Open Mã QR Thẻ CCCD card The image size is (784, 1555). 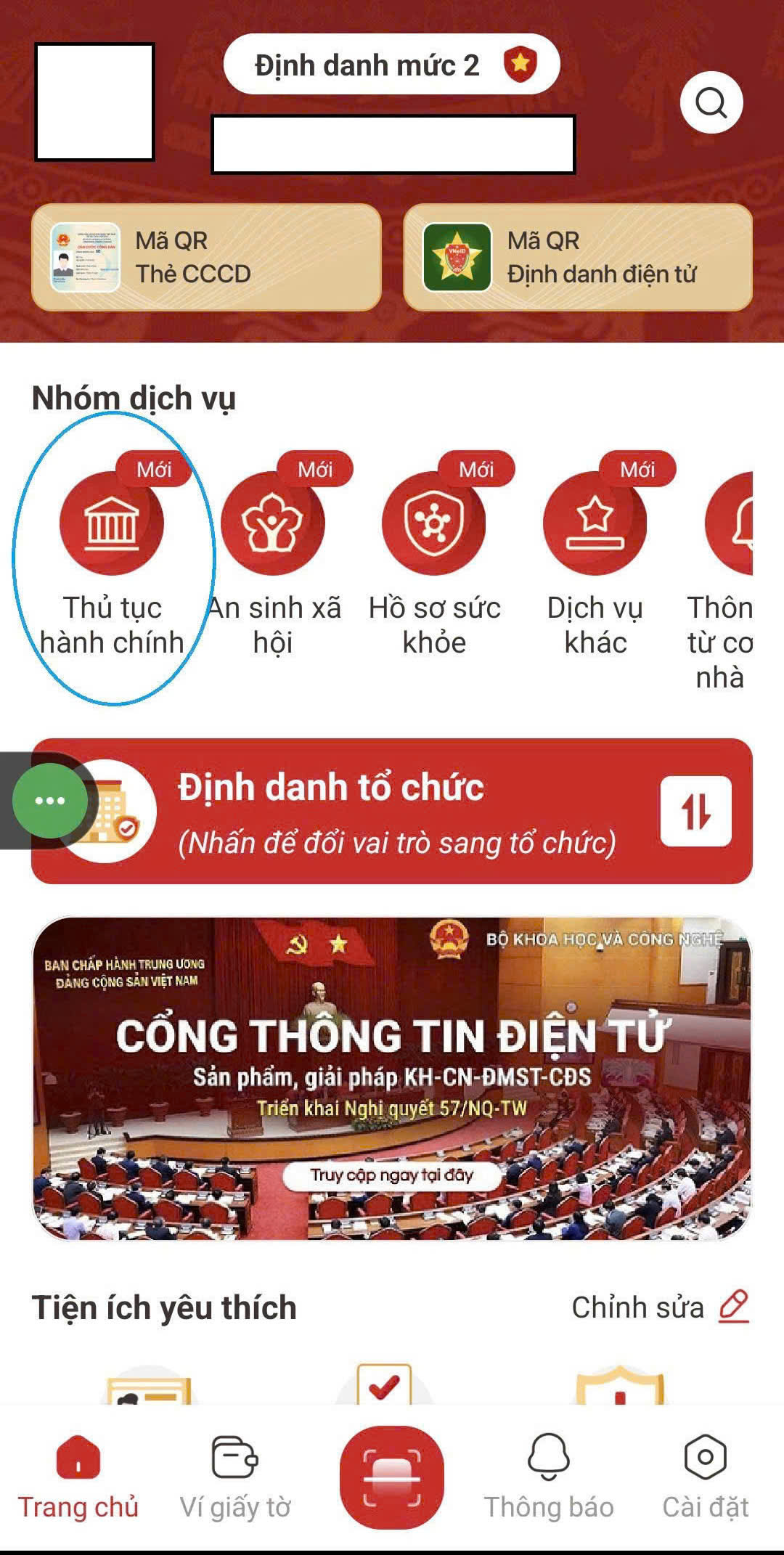[206, 258]
